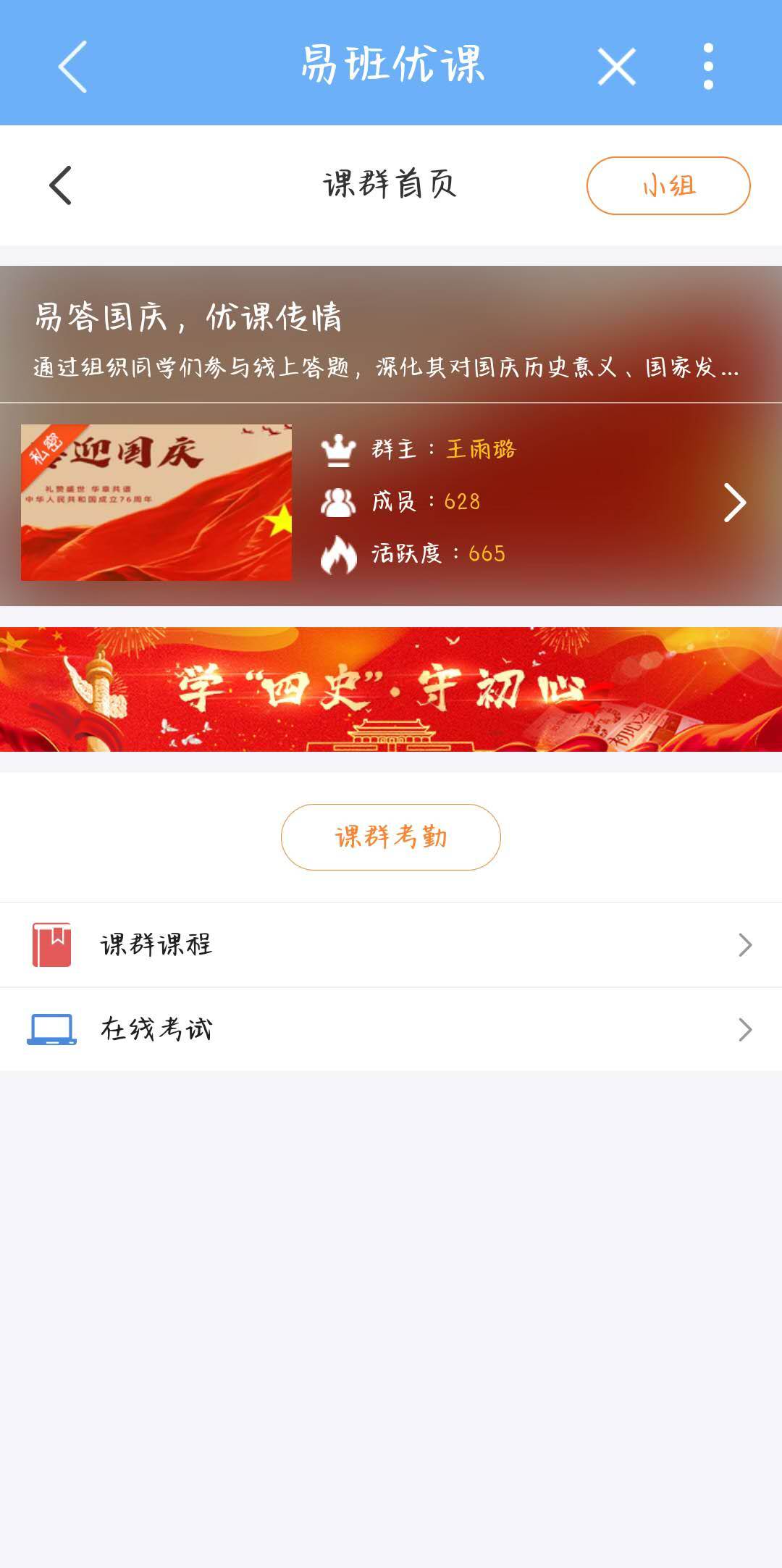Close the 易班优课 page
The height and width of the screenshot is (1568, 782).
click(616, 67)
